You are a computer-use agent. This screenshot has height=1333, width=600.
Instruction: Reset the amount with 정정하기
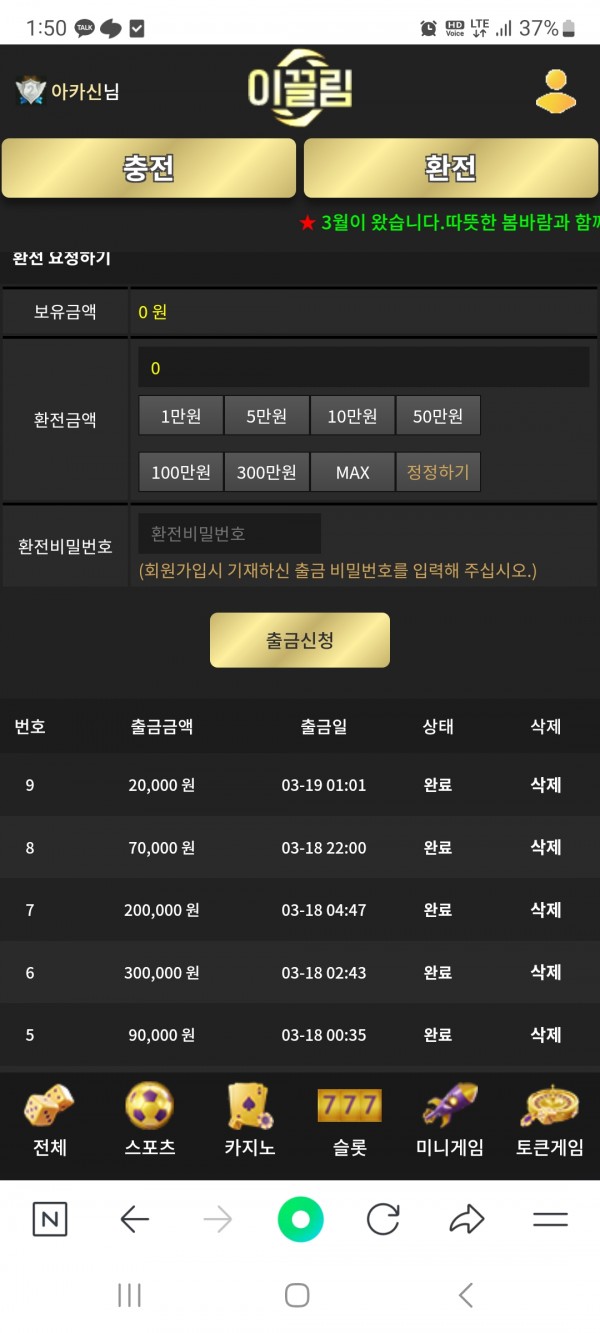438,472
